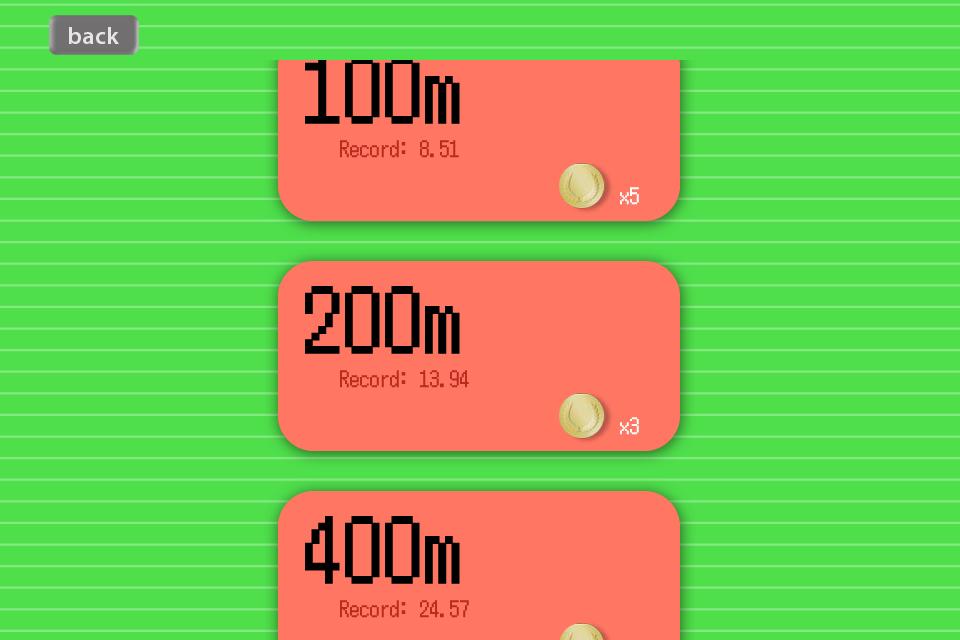Open the 200m race card
This screenshot has height=640, width=960.
coord(478,355)
